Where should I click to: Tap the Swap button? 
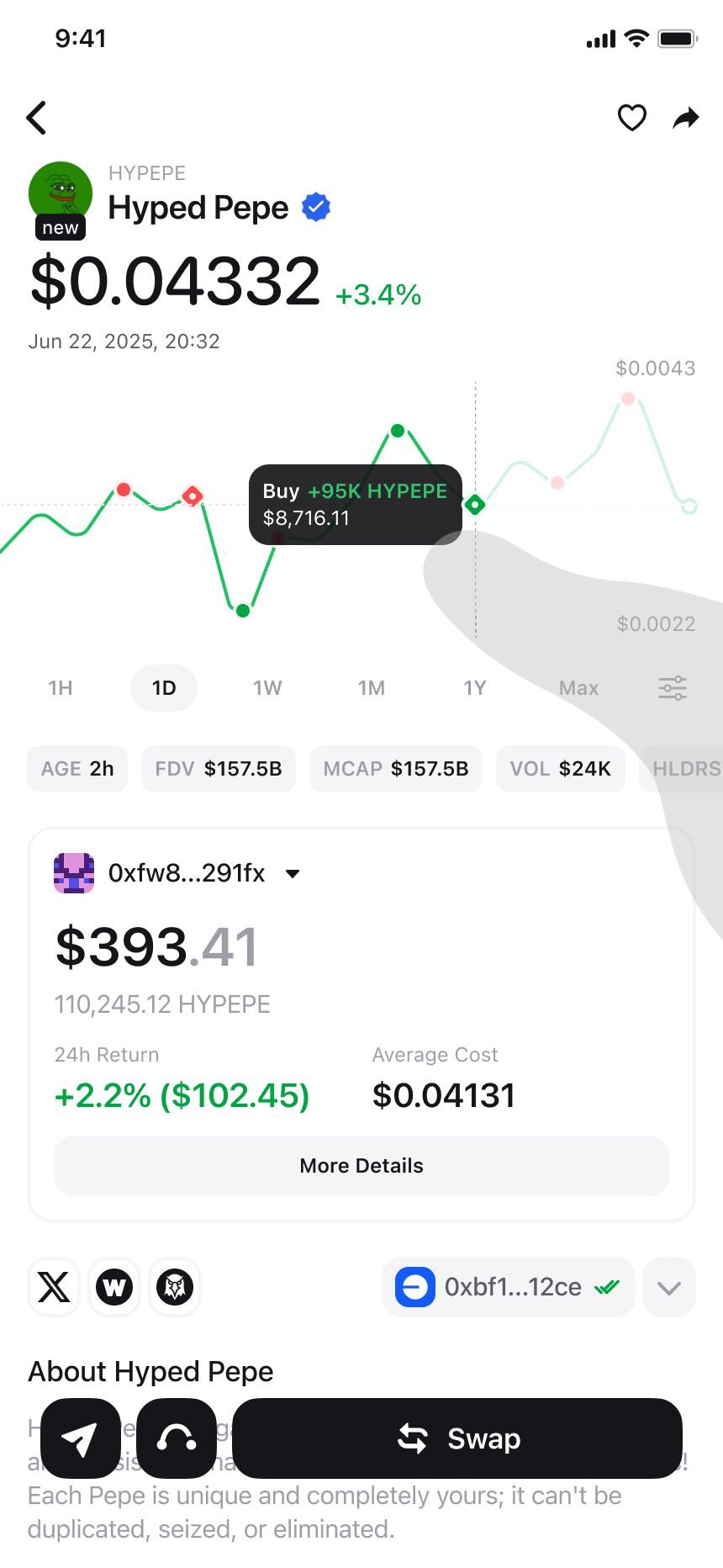(457, 1438)
